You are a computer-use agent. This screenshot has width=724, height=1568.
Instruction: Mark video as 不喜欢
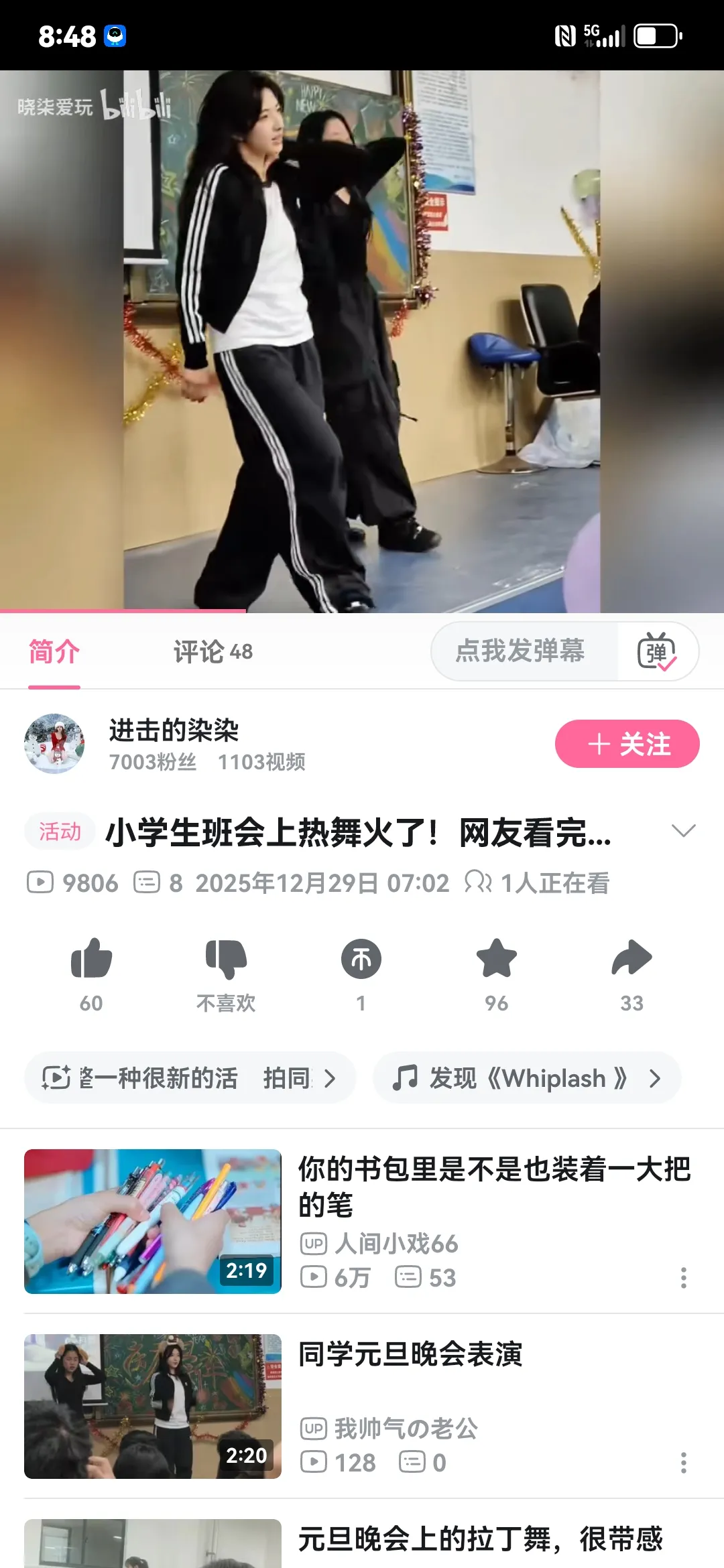tap(227, 959)
